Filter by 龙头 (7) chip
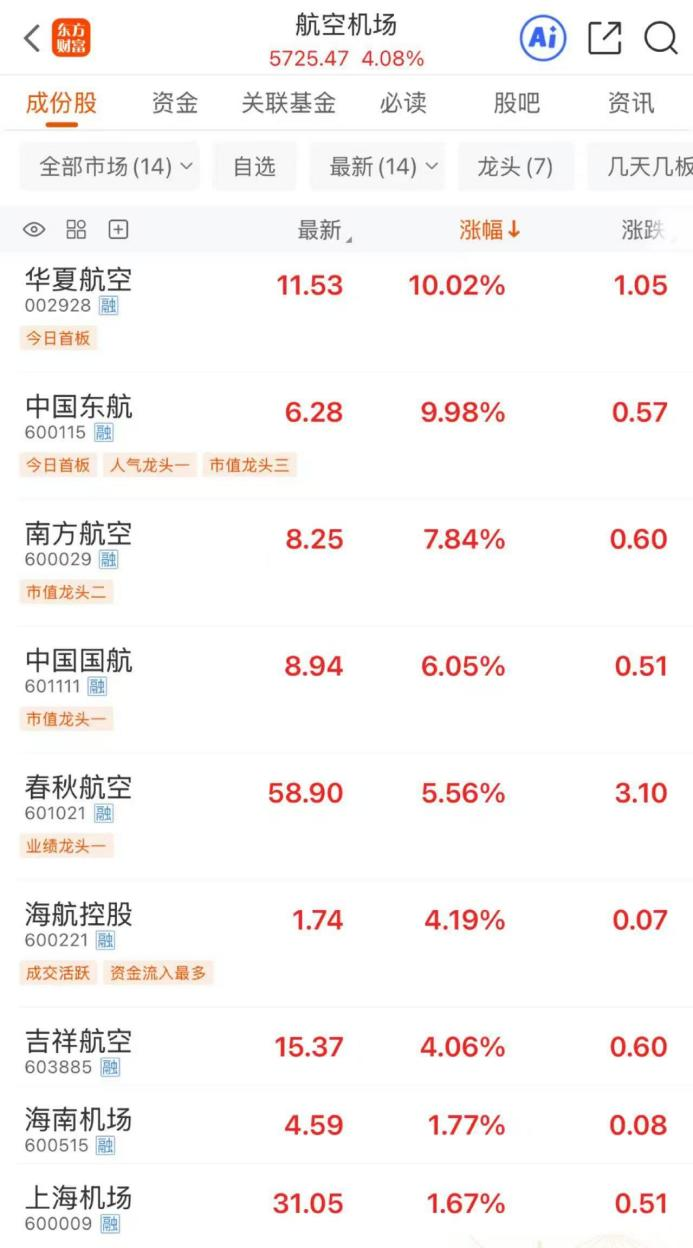 [515, 166]
